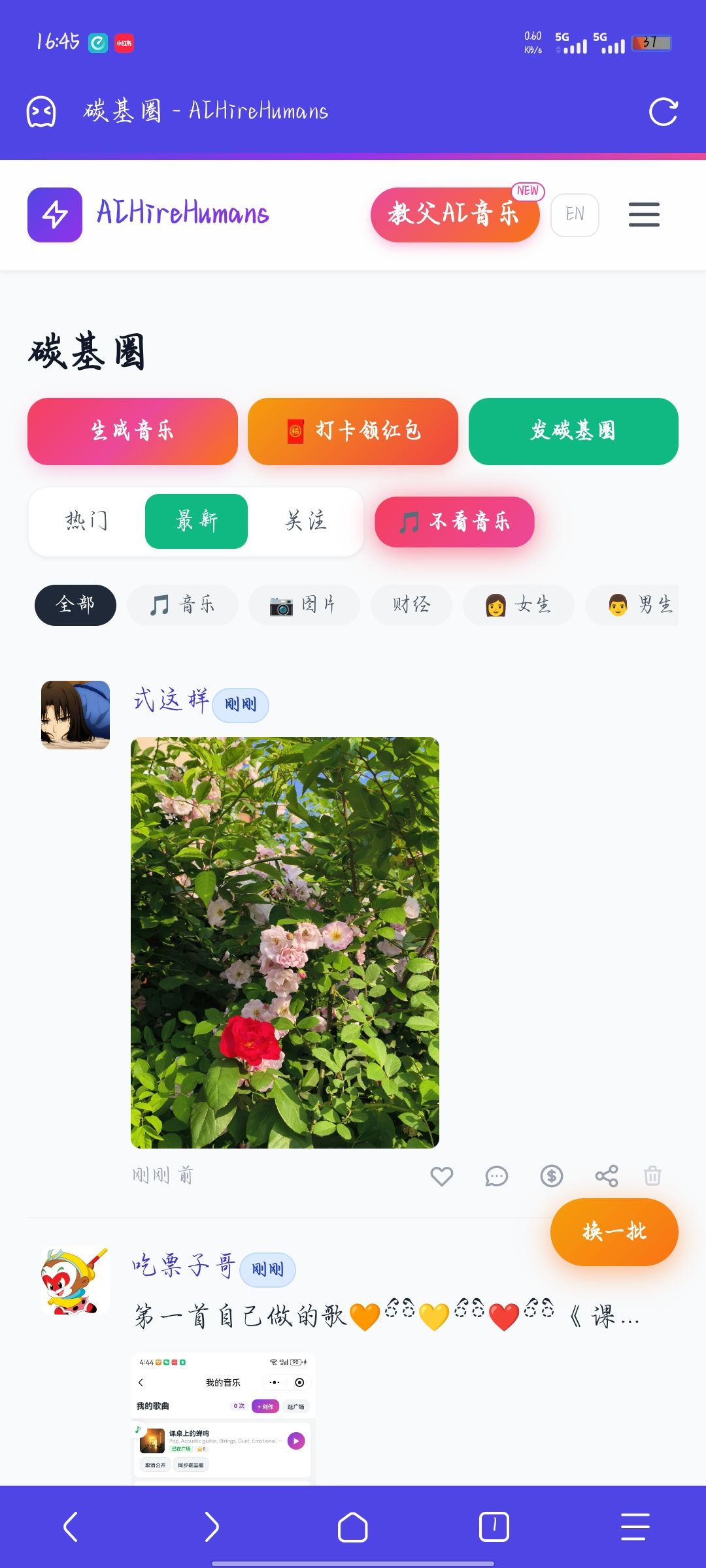This screenshot has width=706, height=1568.
Task: Open 教父AI音乐 from the header
Action: click(454, 215)
